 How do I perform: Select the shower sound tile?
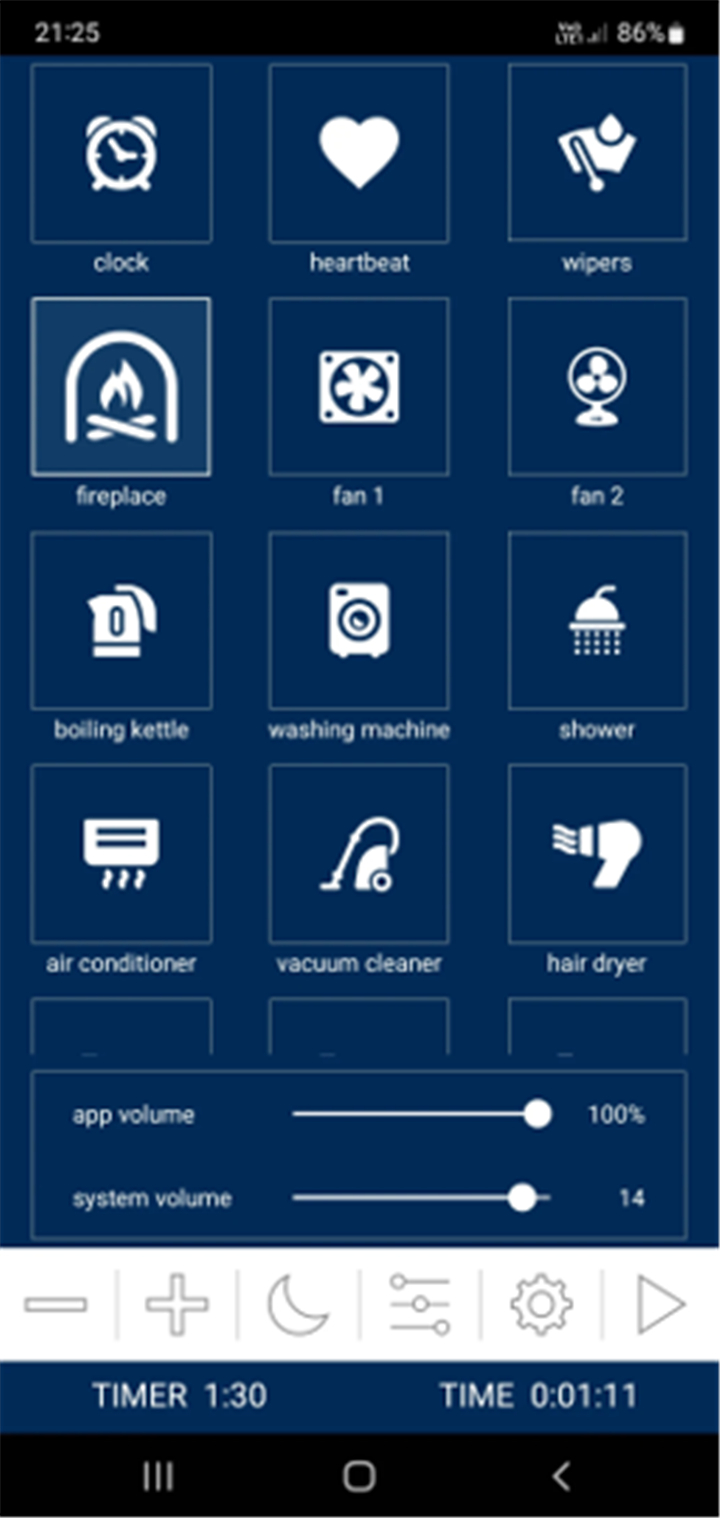pos(598,621)
